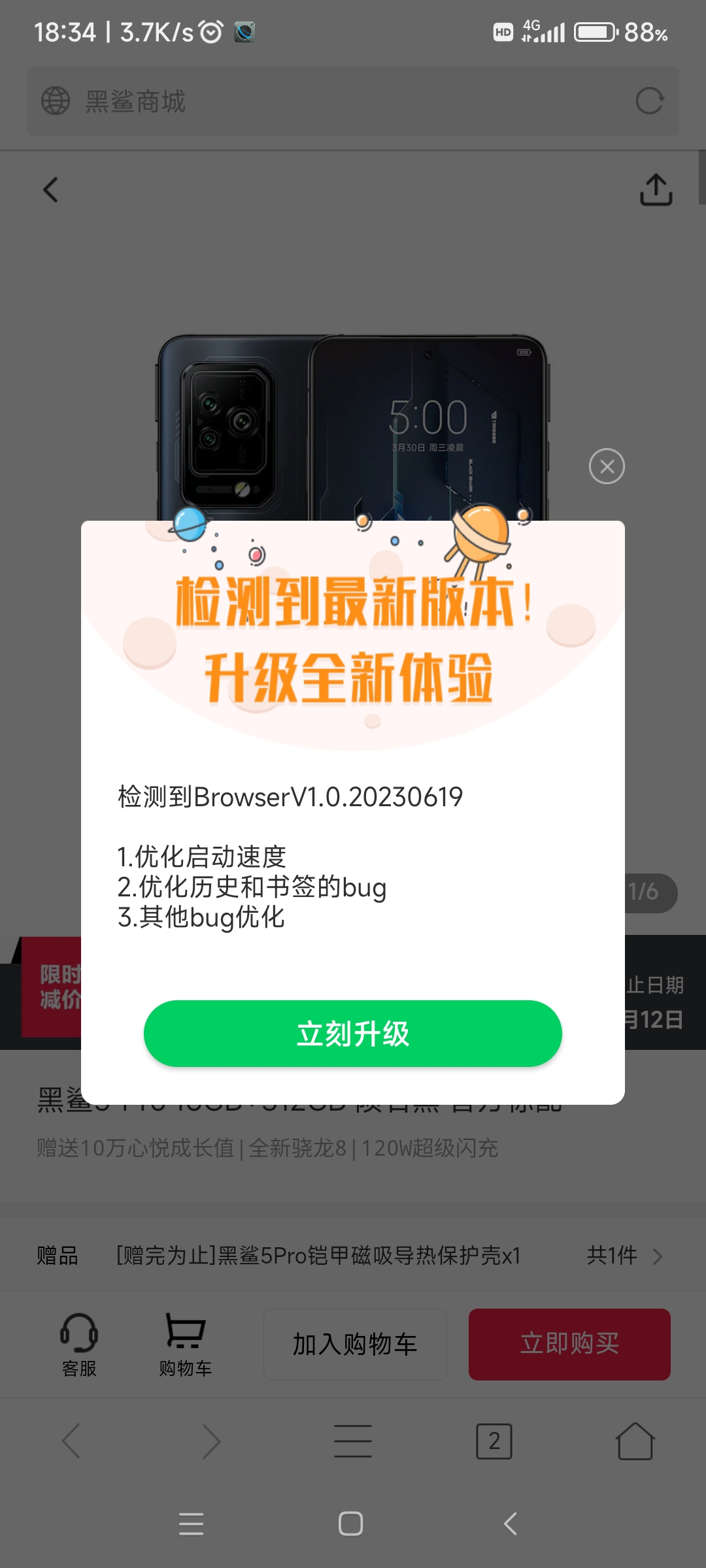Viewport: 706px width, 1568px height.
Task: Open the tab switcher showing 2 tabs
Action: coord(494,1441)
